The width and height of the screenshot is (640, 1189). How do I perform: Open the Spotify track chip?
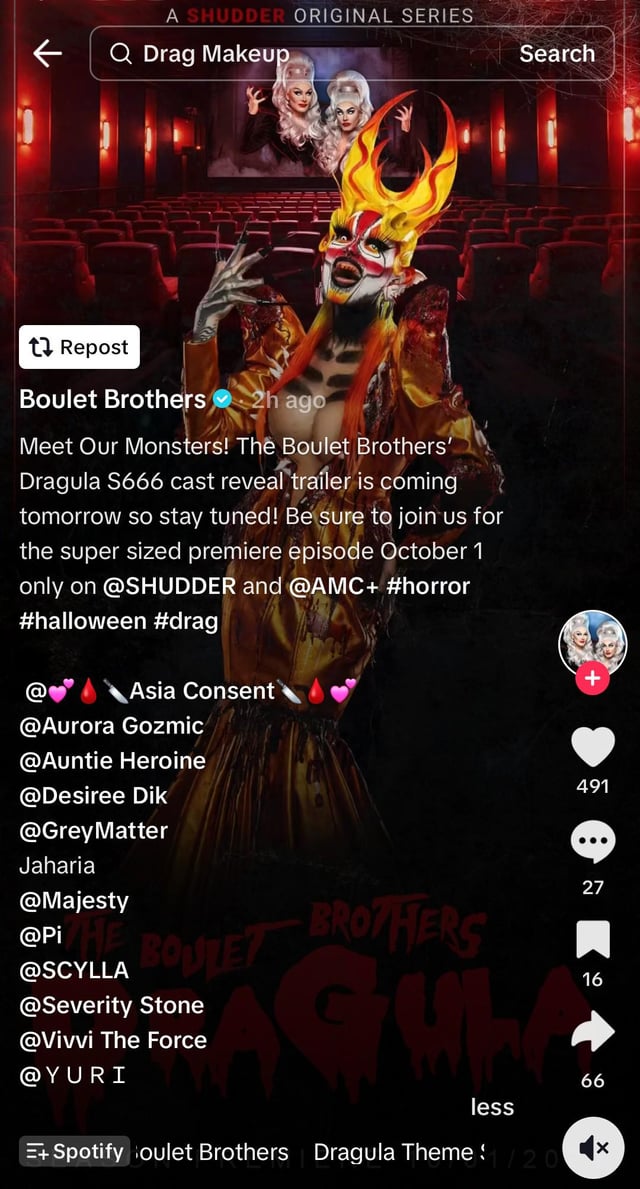[x=75, y=1151]
